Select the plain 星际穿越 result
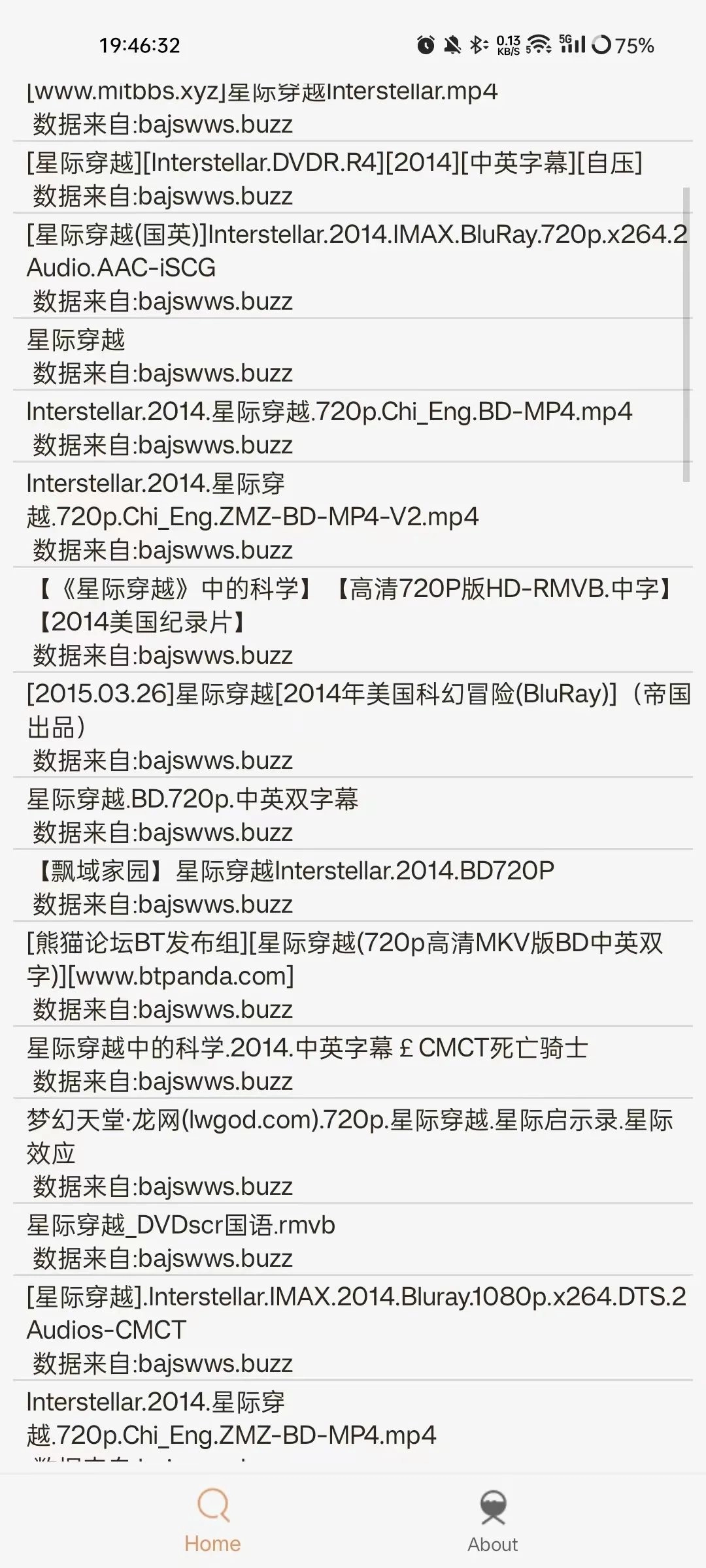The width and height of the screenshot is (706, 1568). 76,340
